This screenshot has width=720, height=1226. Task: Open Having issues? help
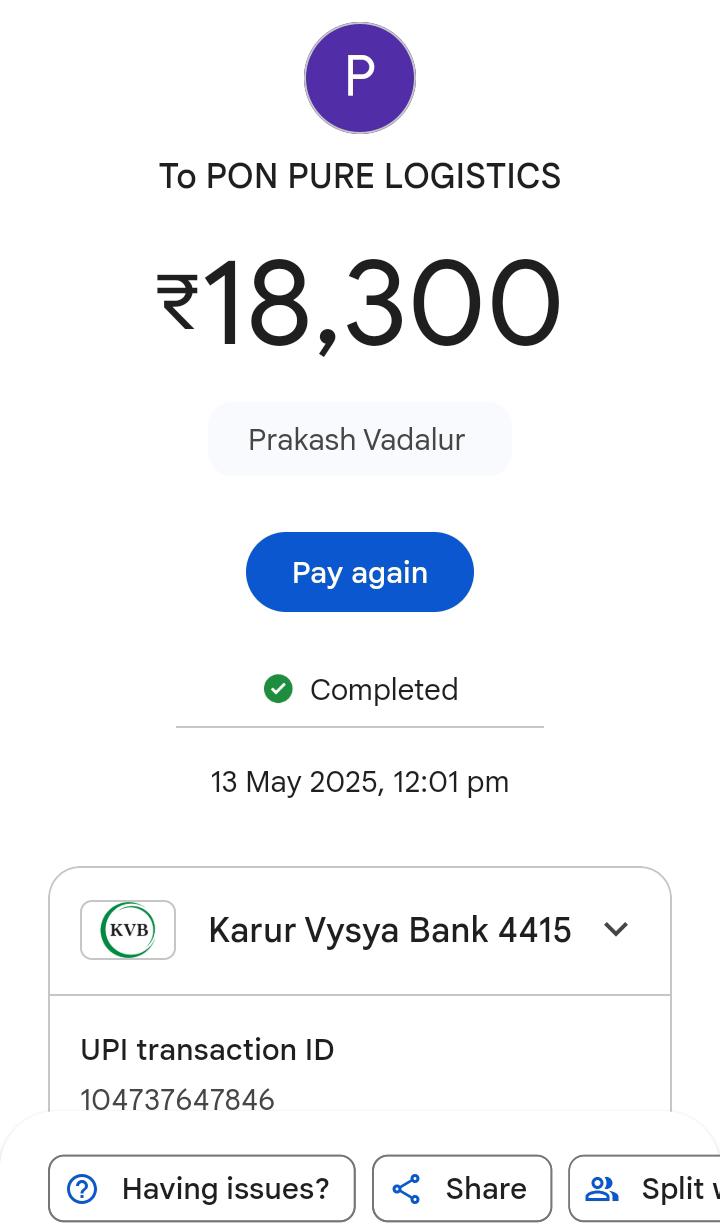coord(202,1188)
